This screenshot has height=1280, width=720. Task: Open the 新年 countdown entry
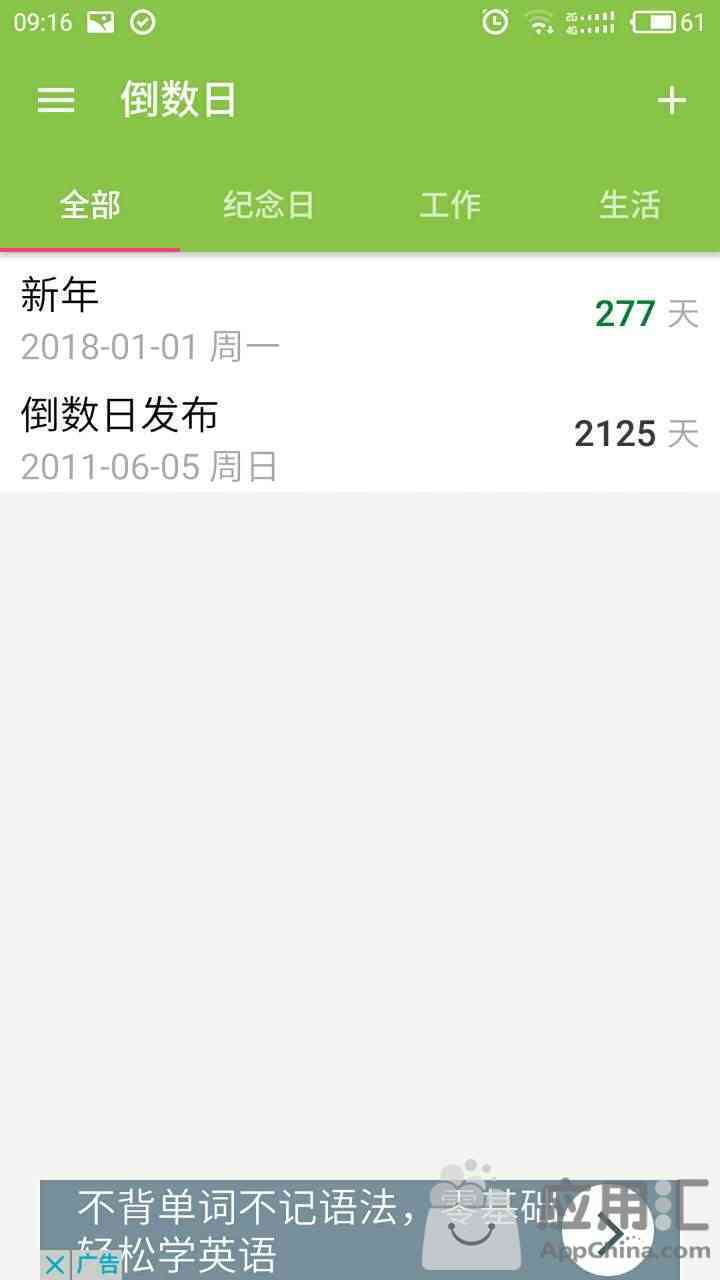[360, 315]
